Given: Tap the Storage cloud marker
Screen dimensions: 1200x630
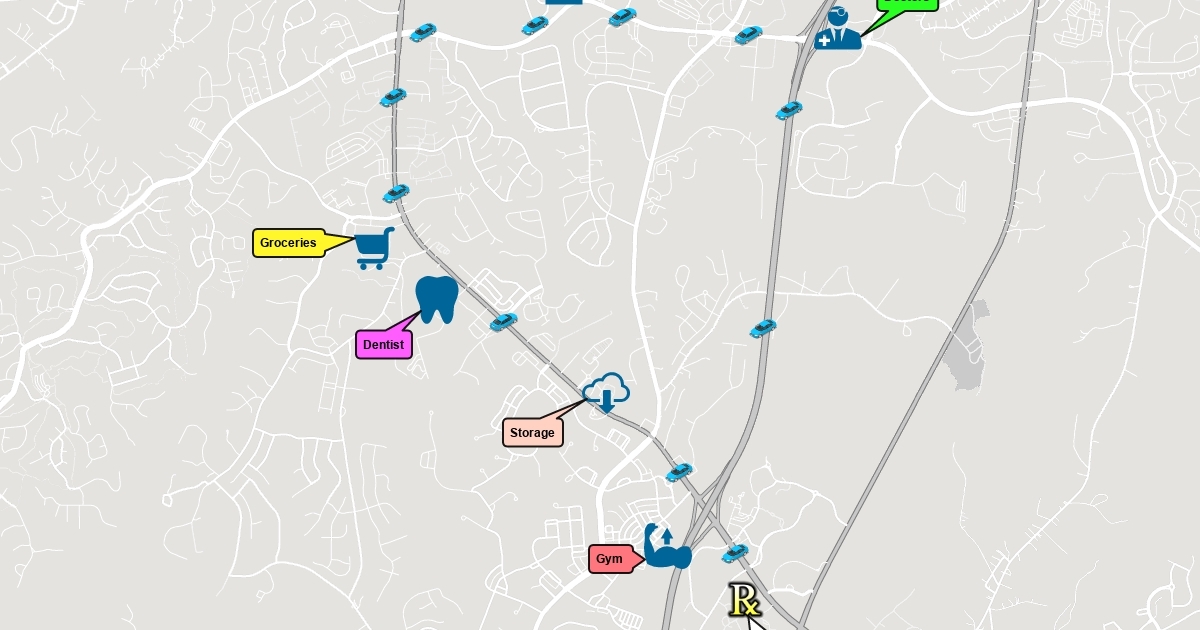Looking at the screenshot, I should [x=606, y=392].
